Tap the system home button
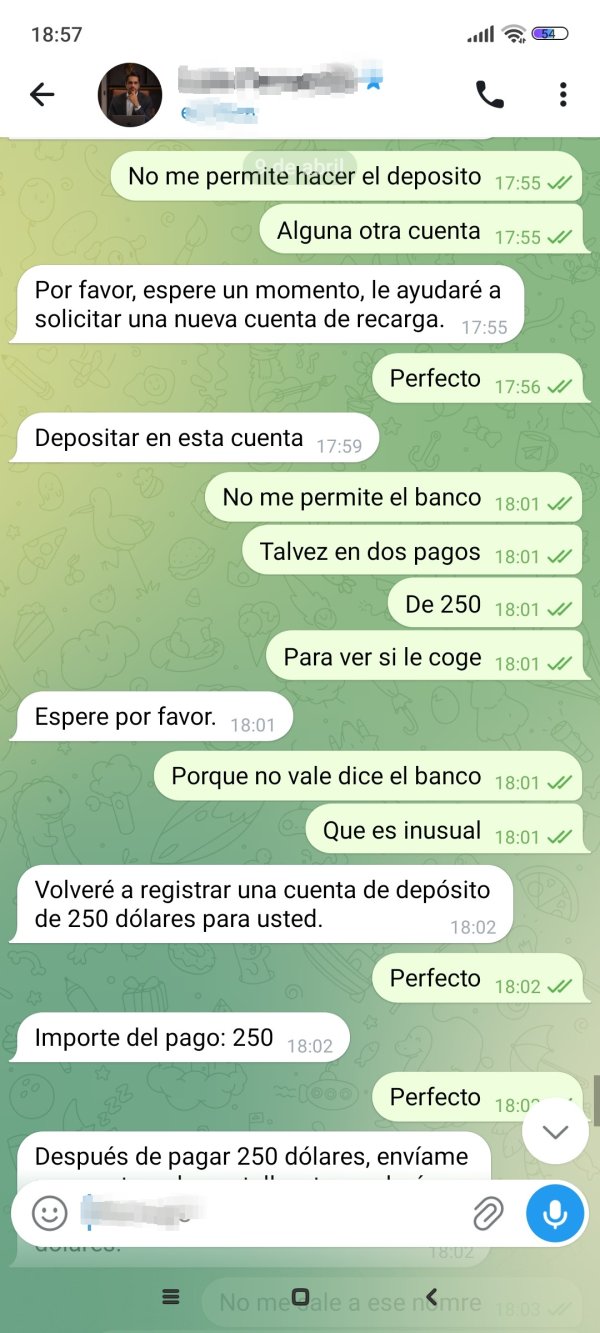Viewport: 600px width, 1333px height. tap(300, 1297)
